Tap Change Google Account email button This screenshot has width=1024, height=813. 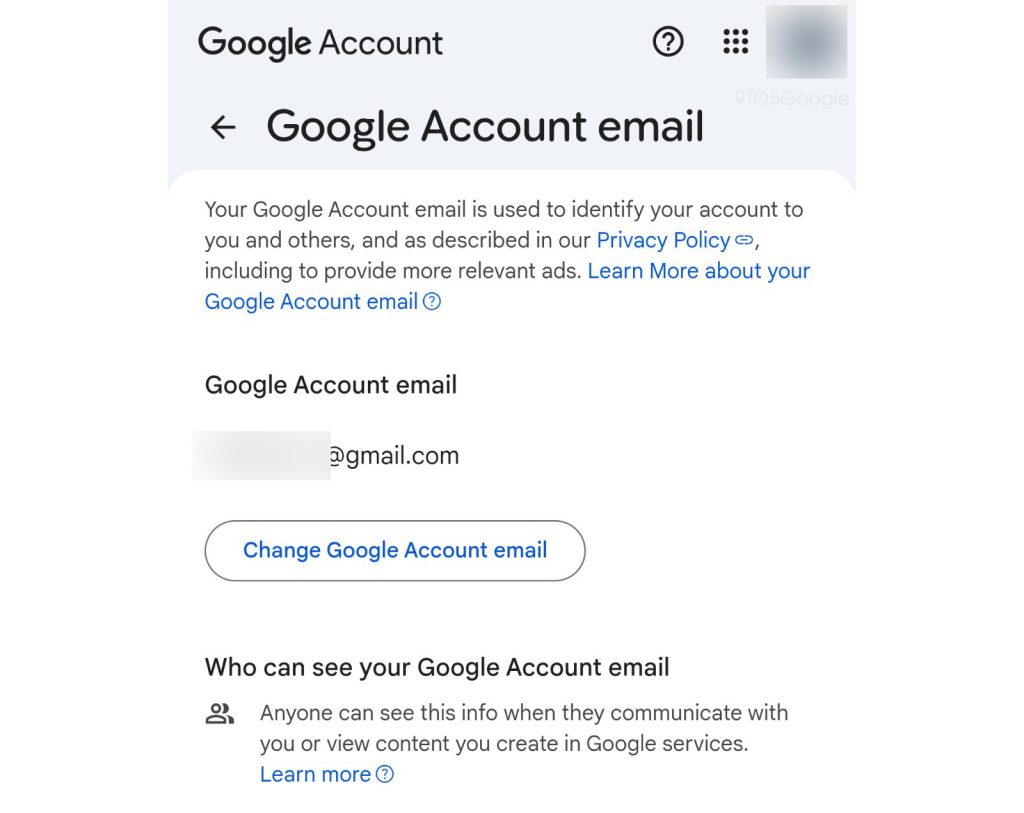(x=395, y=550)
